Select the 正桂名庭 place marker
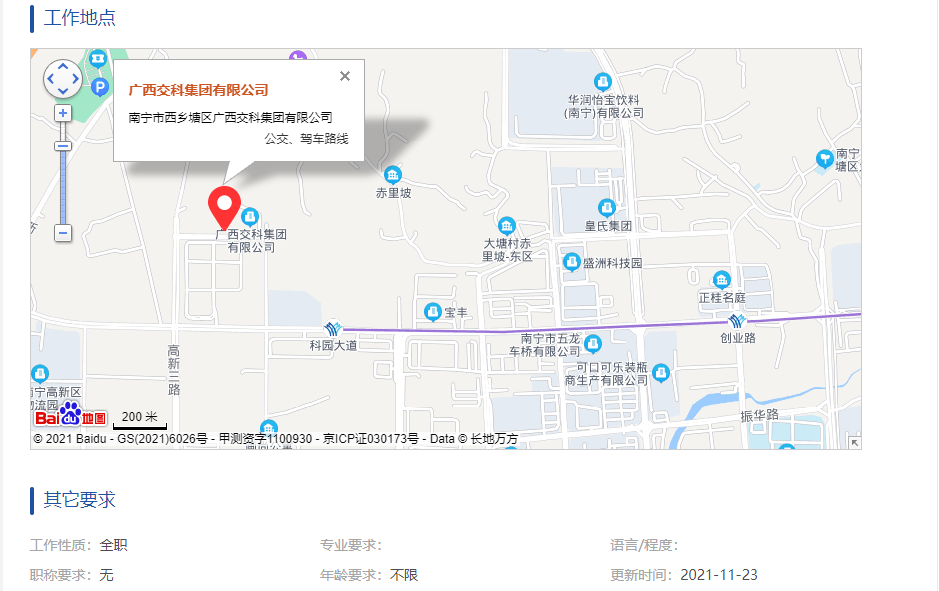Viewport: 939px width, 591px height. tap(721, 280)
